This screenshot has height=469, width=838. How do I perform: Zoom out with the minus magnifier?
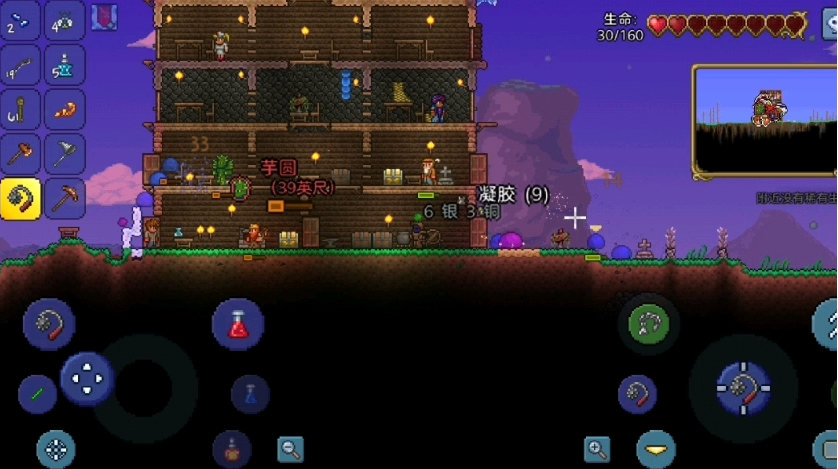290,449
